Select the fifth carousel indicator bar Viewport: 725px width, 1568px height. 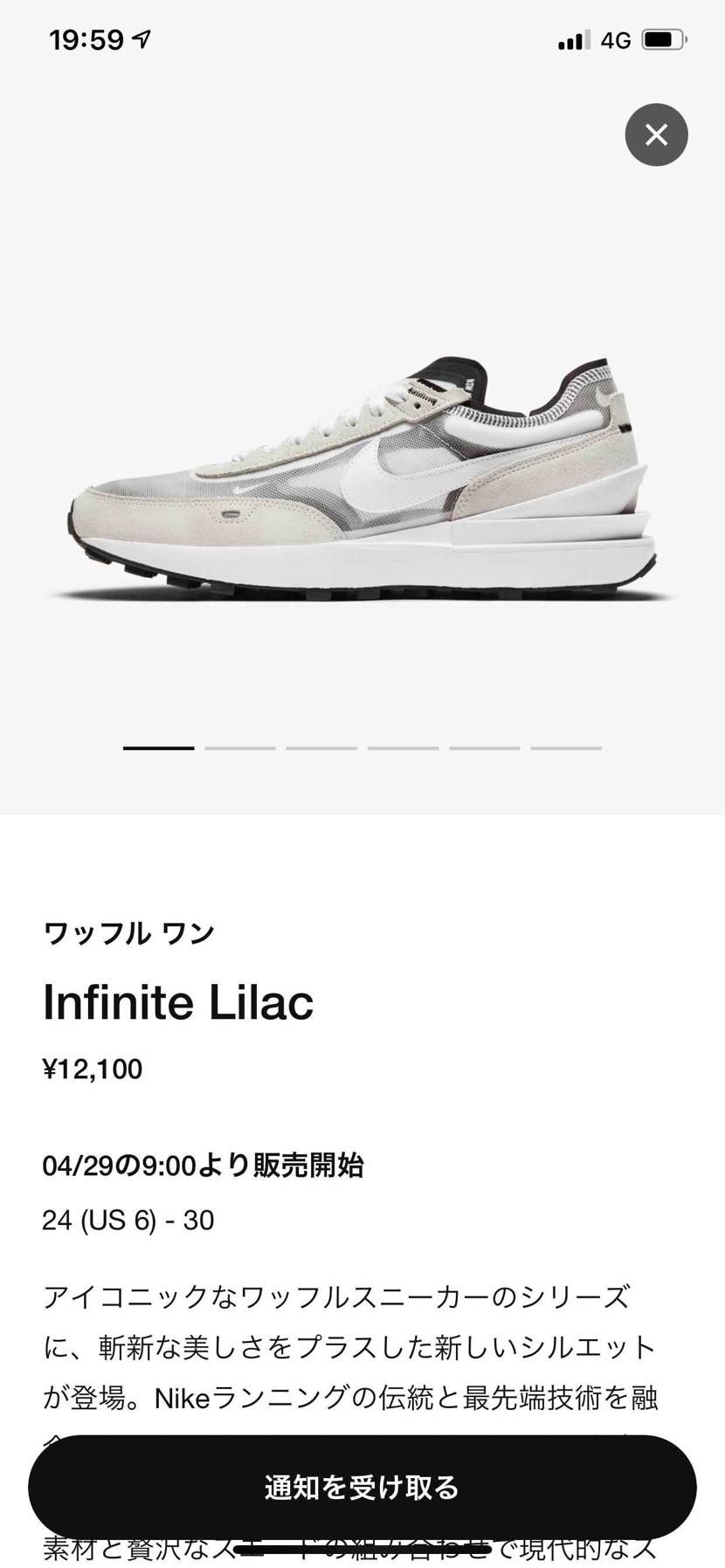coord(483,748)
